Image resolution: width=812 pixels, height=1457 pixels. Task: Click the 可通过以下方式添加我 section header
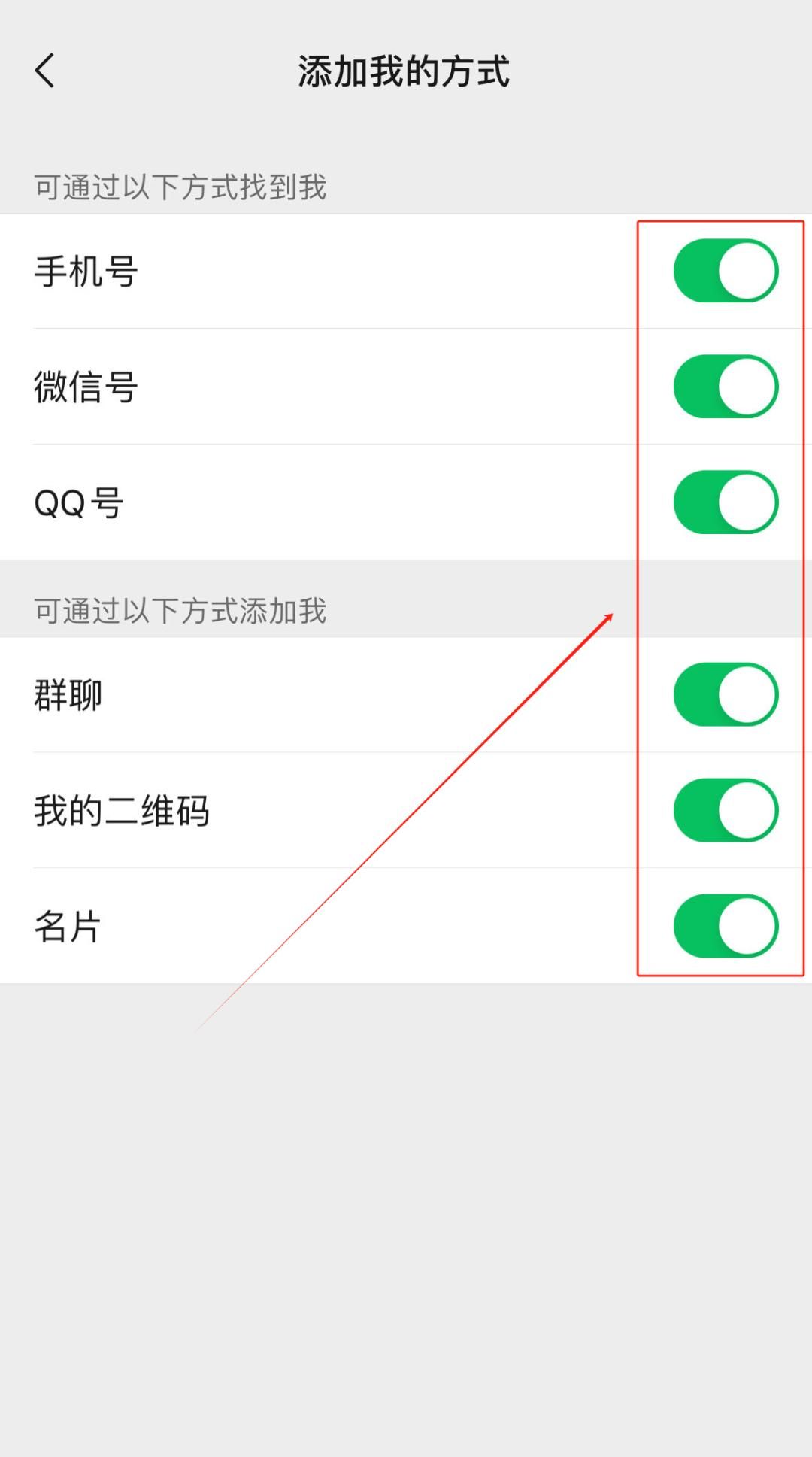[180, 611]
